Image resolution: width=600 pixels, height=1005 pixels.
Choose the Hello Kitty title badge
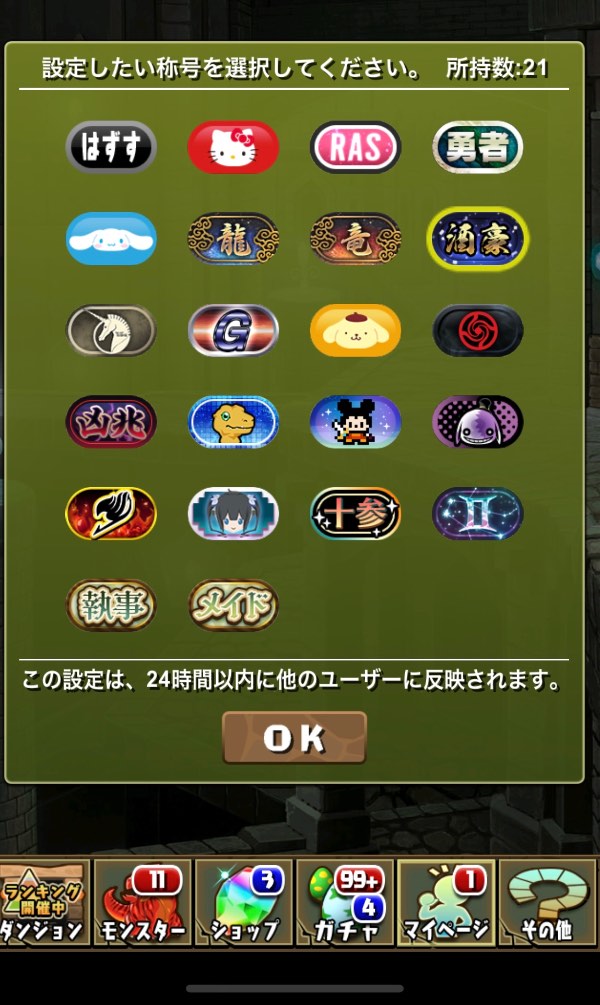coord(233,147)
